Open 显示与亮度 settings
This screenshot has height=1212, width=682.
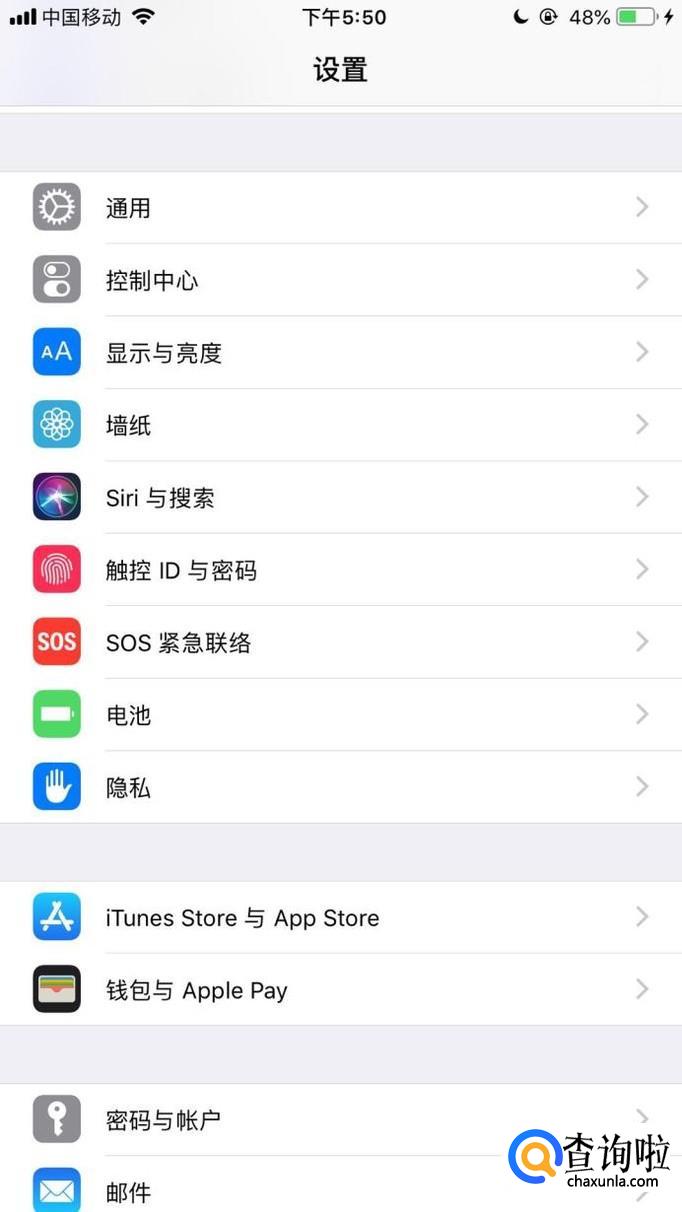(340, 353)
